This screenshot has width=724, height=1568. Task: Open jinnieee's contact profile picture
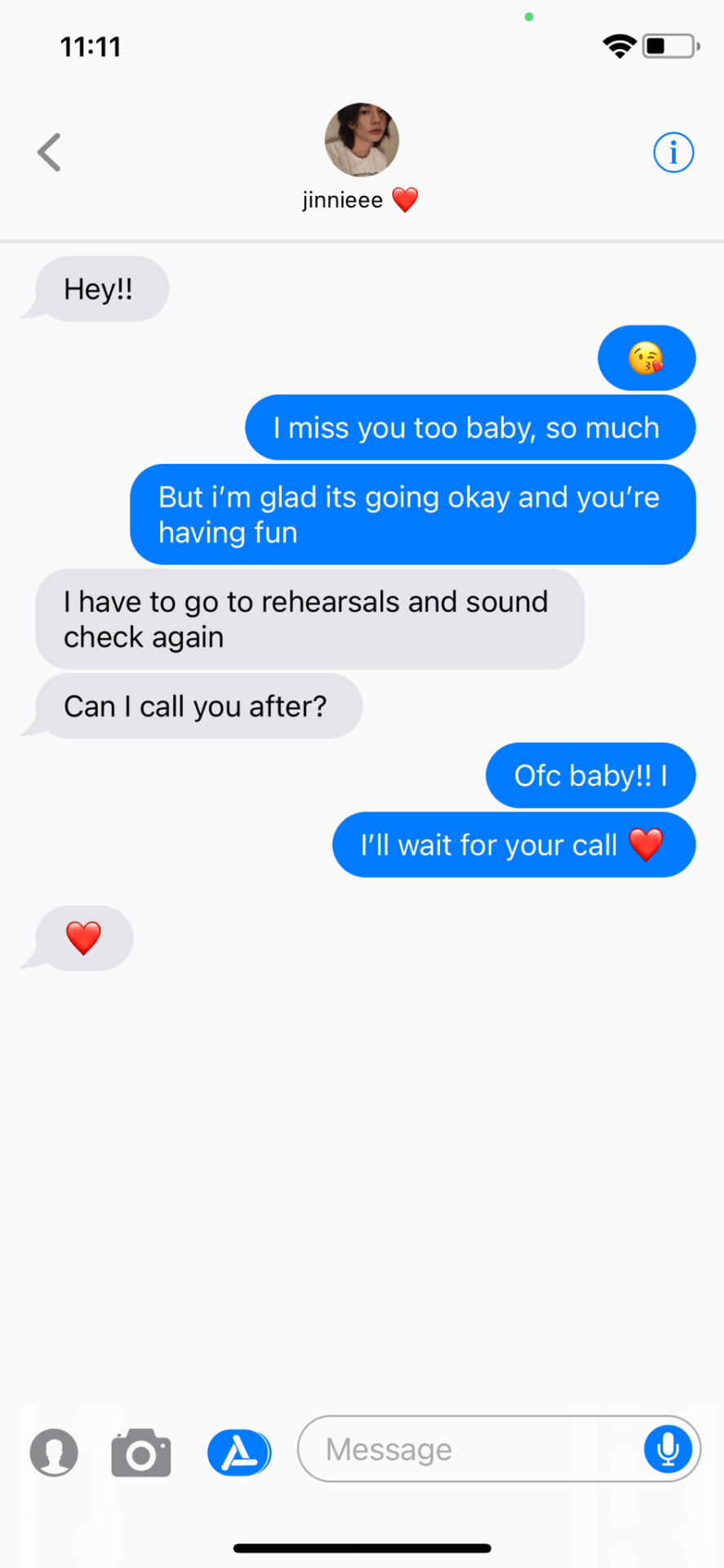pyautogui.click(x=362, y=140)
